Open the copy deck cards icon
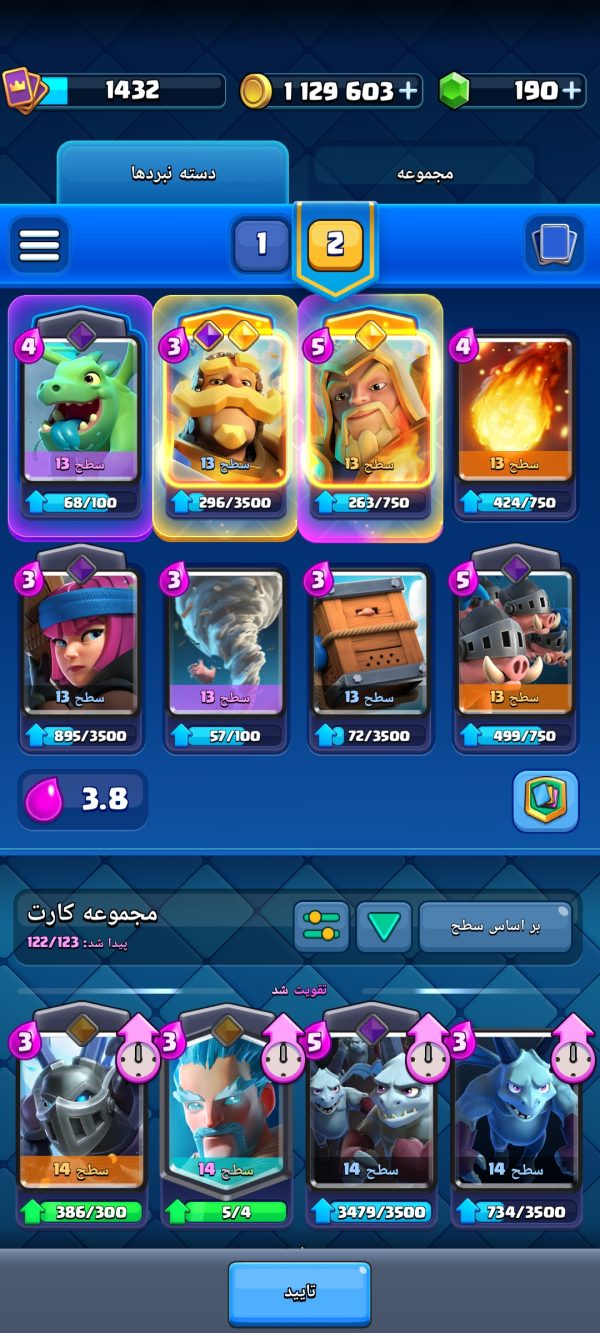The height and width of the screenshot is (1333, 600). [x=555, y=244]
